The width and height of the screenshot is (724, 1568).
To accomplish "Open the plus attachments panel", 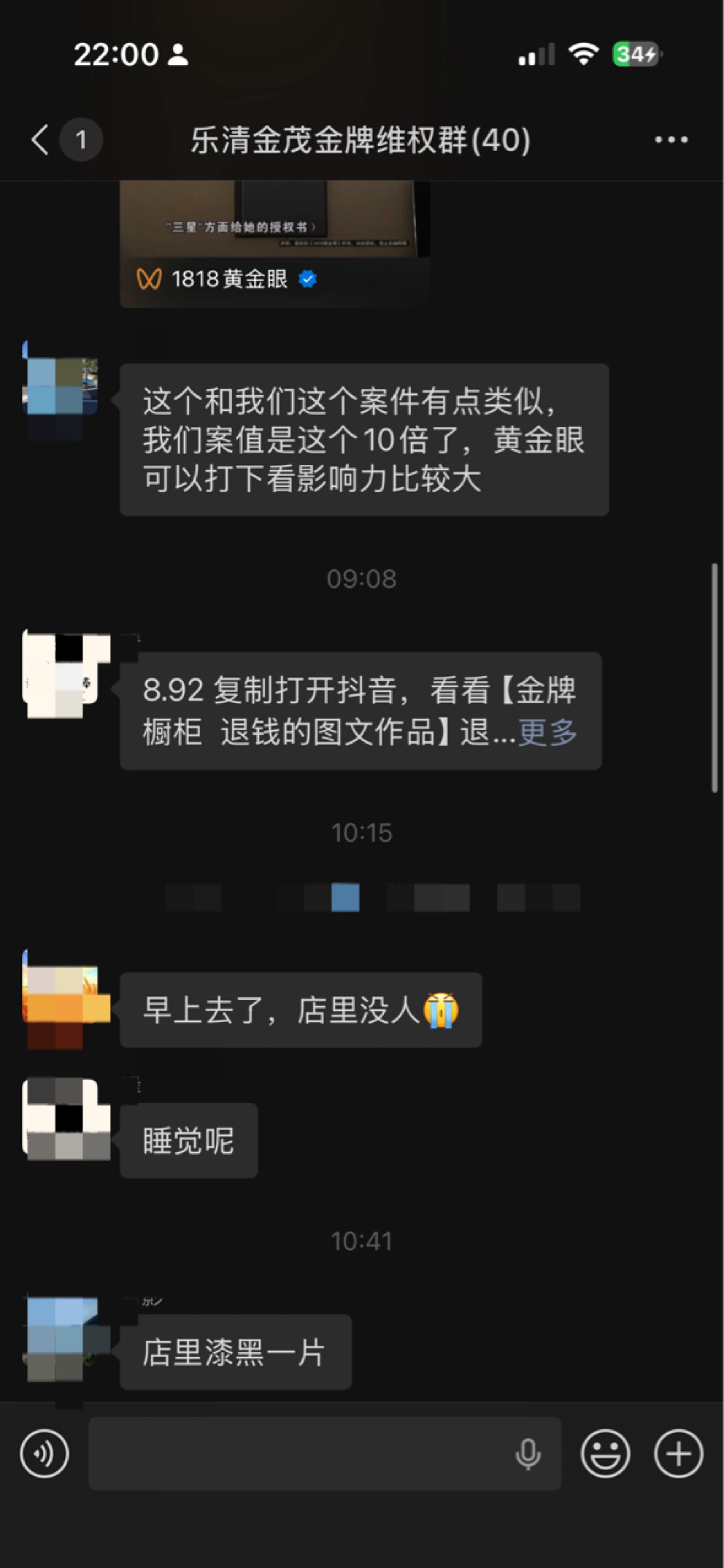I will tap(678, 1453).
